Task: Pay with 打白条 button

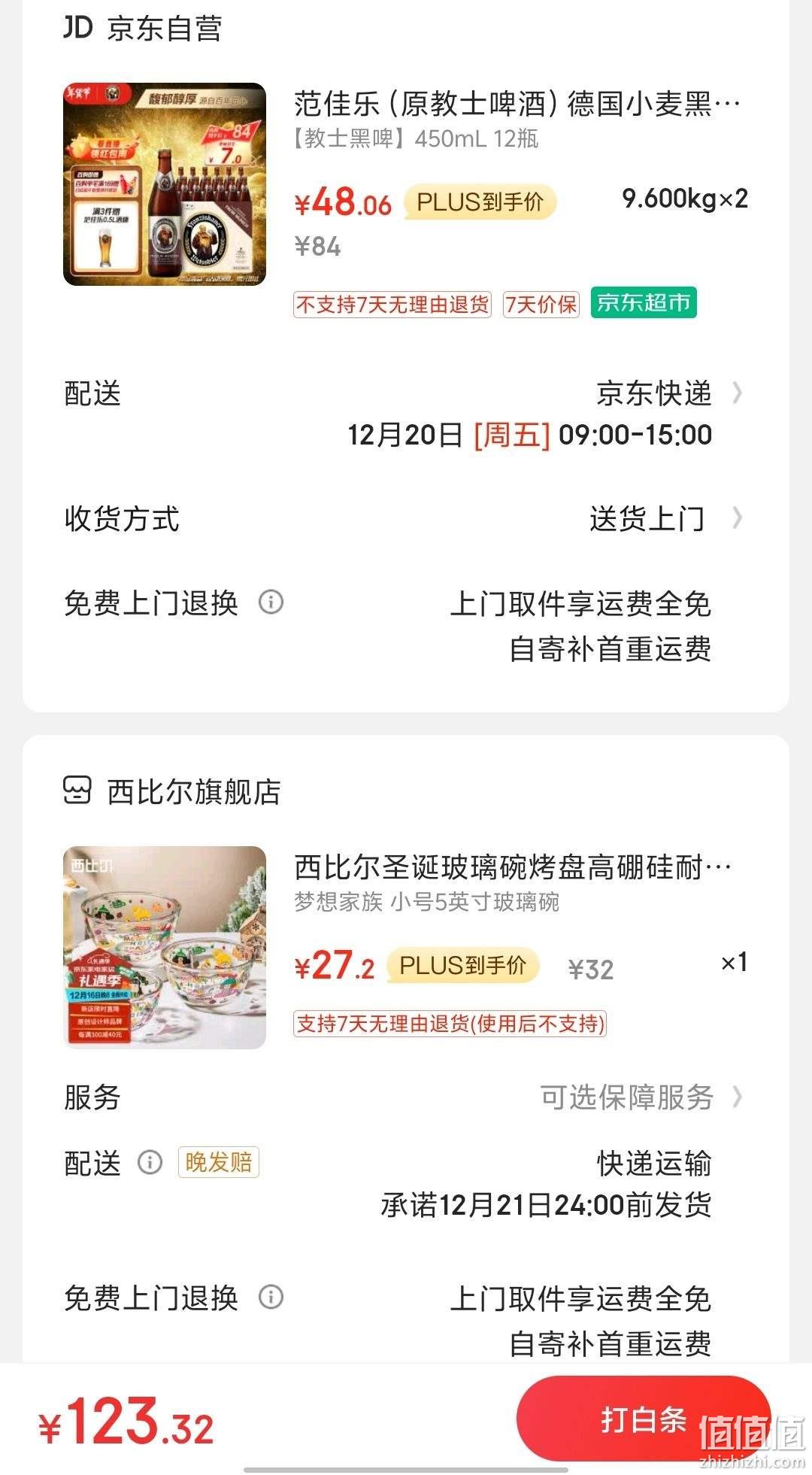Action: tap(643, 1420)
